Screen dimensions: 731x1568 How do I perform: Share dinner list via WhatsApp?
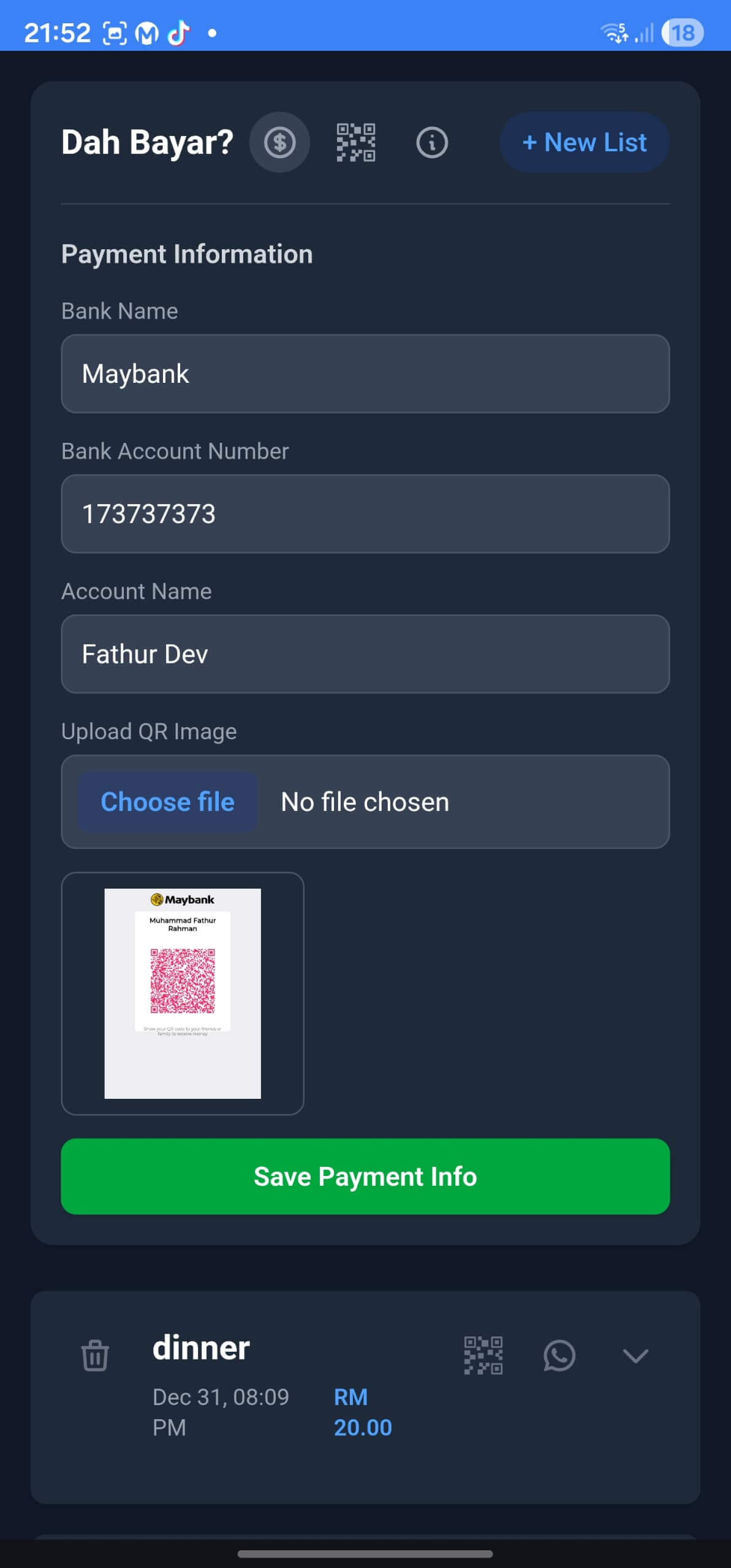pyautogui.click(x=559, y=1355)
